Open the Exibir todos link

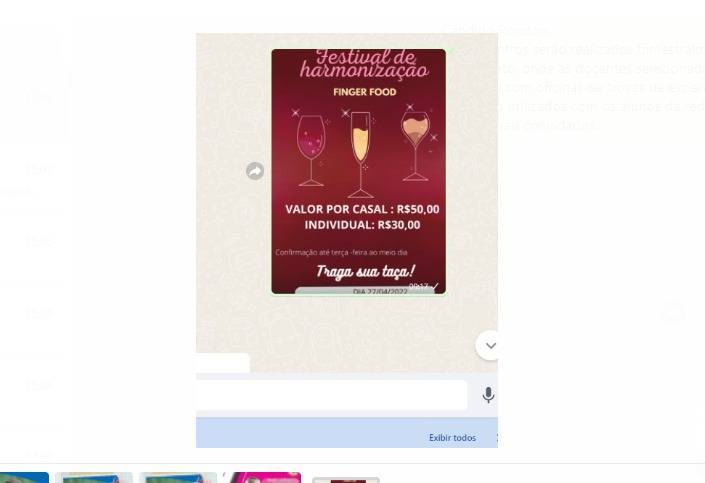[x=452, y=438]
